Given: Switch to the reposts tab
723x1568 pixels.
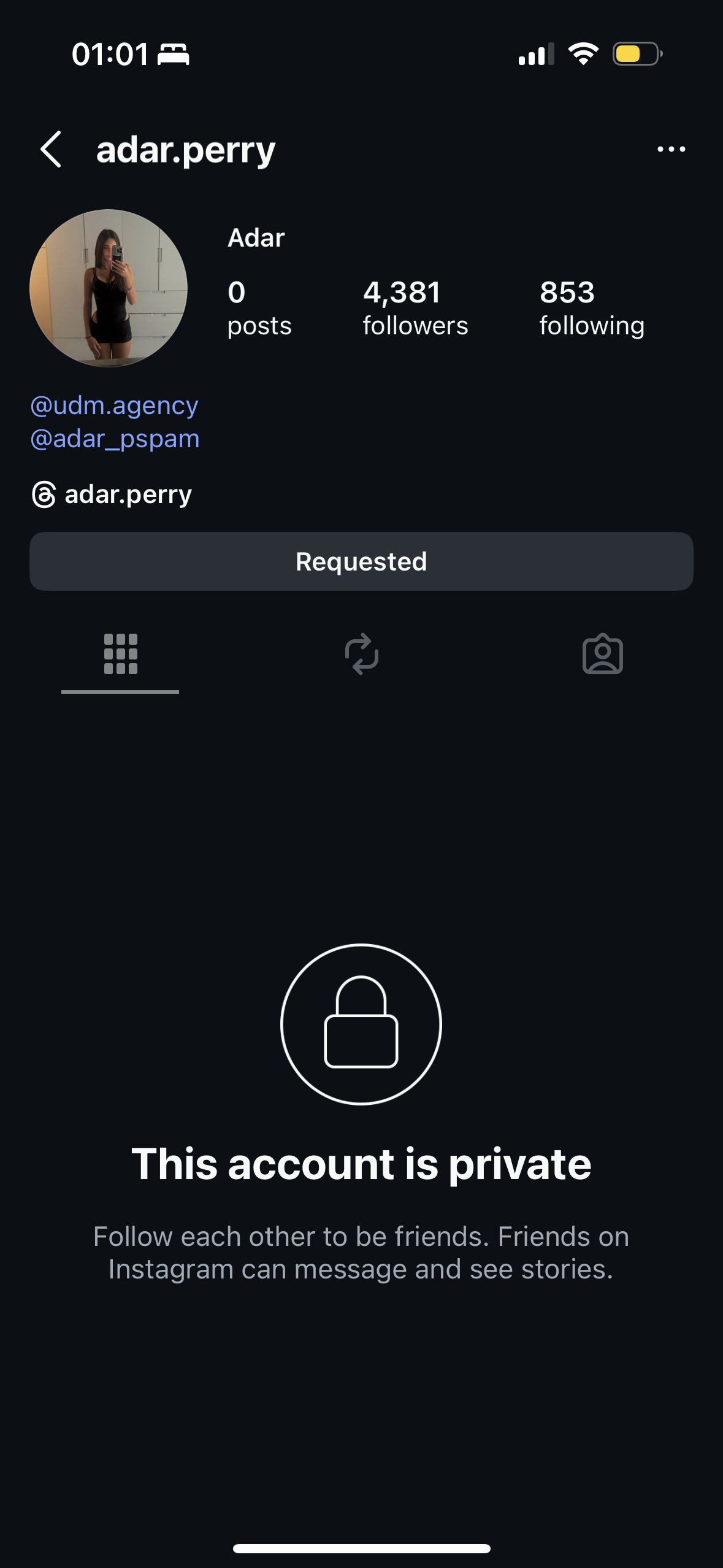Looking at the screenshot, I should tap(362, 655).
